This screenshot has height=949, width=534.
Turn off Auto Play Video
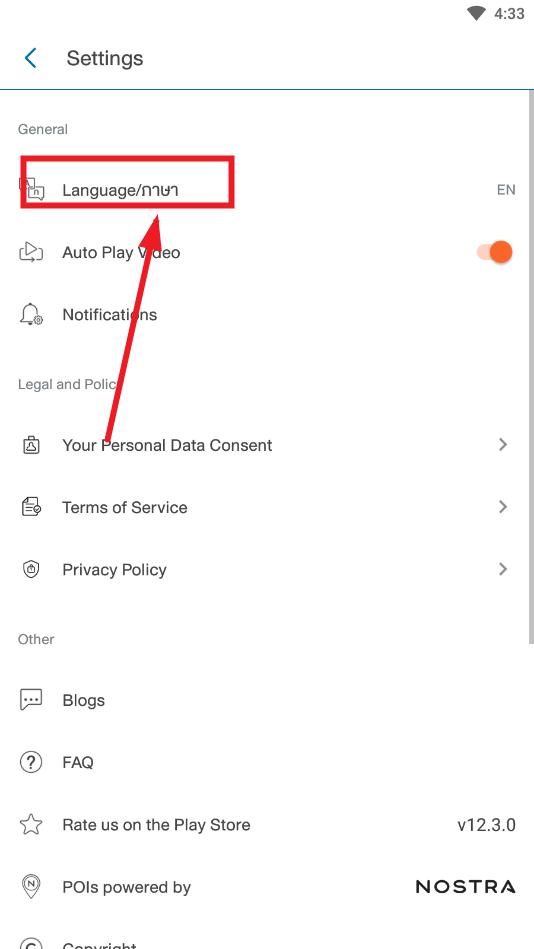click(x=495, y=252)
